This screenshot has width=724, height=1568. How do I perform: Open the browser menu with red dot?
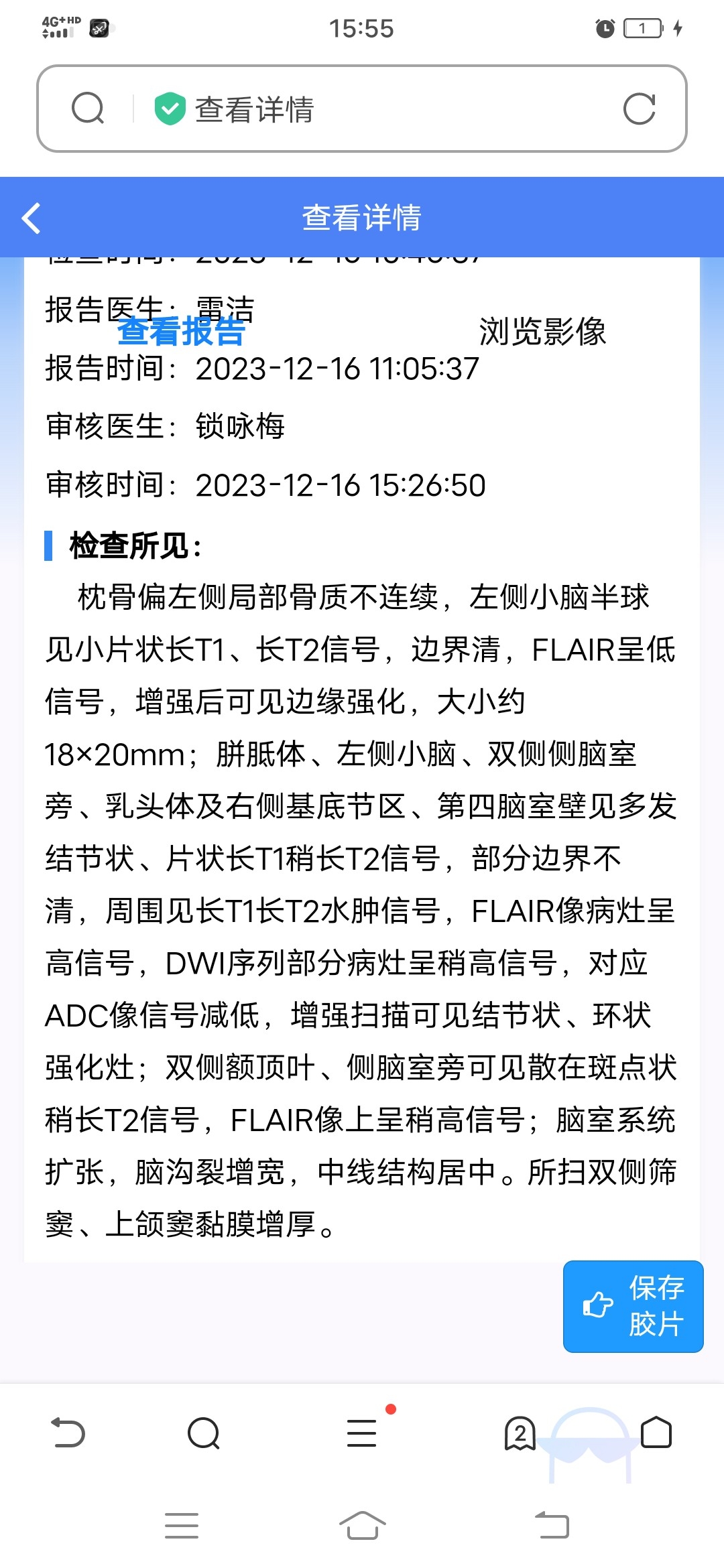click(x=362, y=1433)
